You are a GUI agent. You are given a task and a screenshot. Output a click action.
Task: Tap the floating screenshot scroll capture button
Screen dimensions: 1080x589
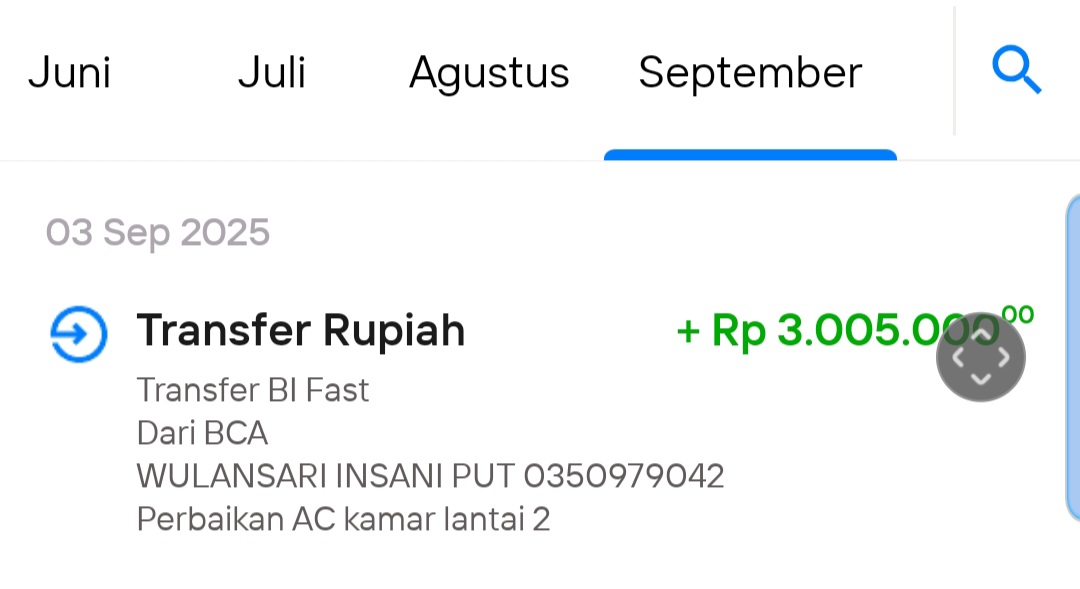pos(980,357)
